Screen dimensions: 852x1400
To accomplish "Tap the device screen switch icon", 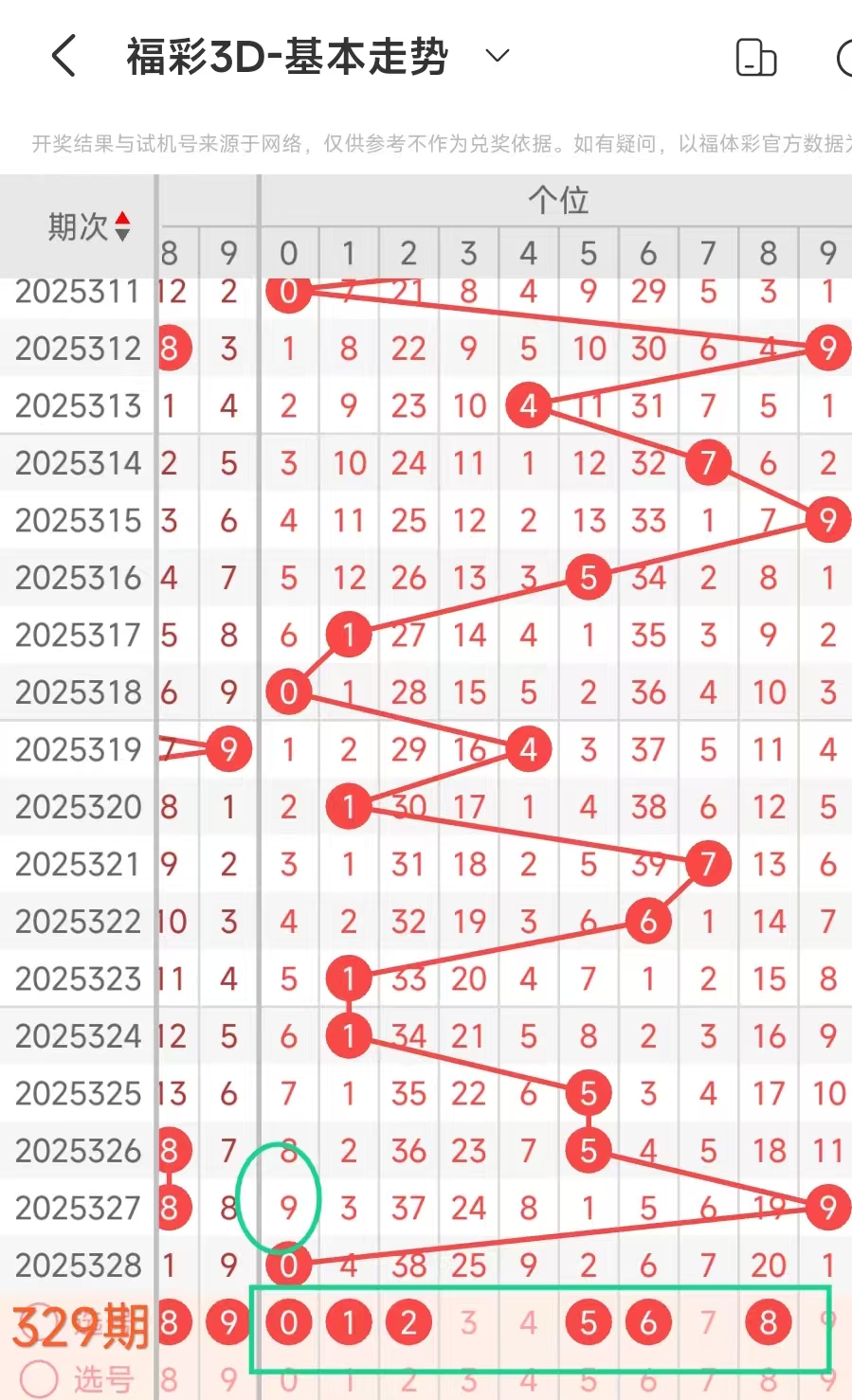I will 755,58.
